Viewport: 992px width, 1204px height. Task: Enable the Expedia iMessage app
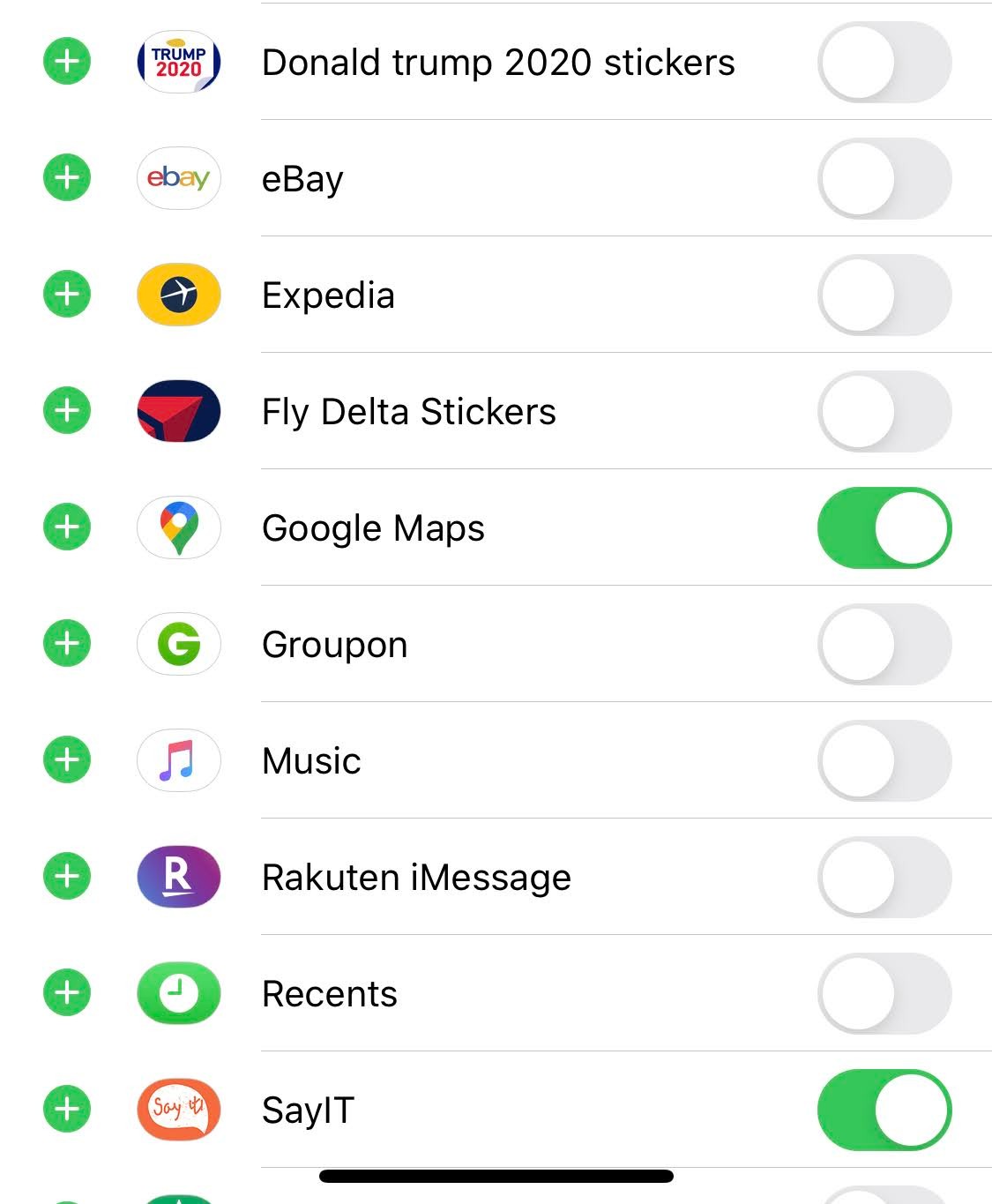click(884, 295)
